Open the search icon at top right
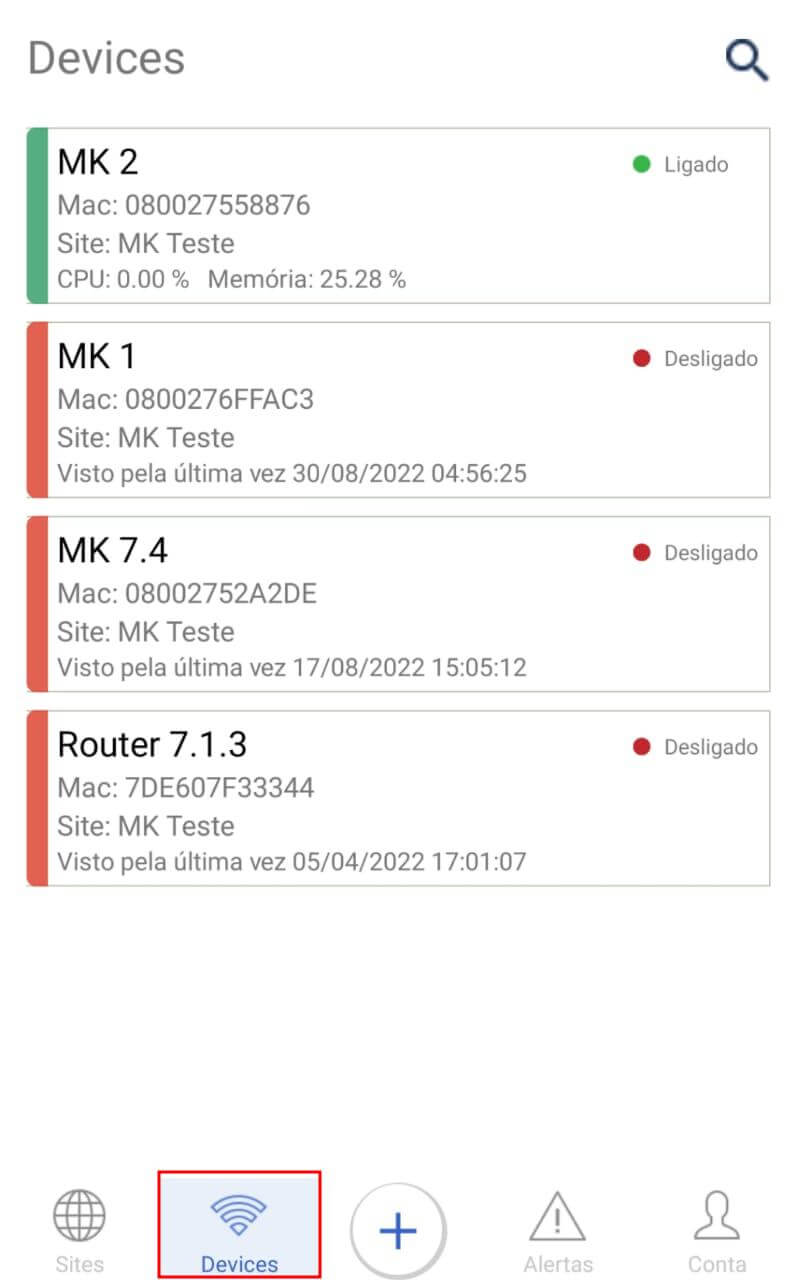 [x=746, y=60]
